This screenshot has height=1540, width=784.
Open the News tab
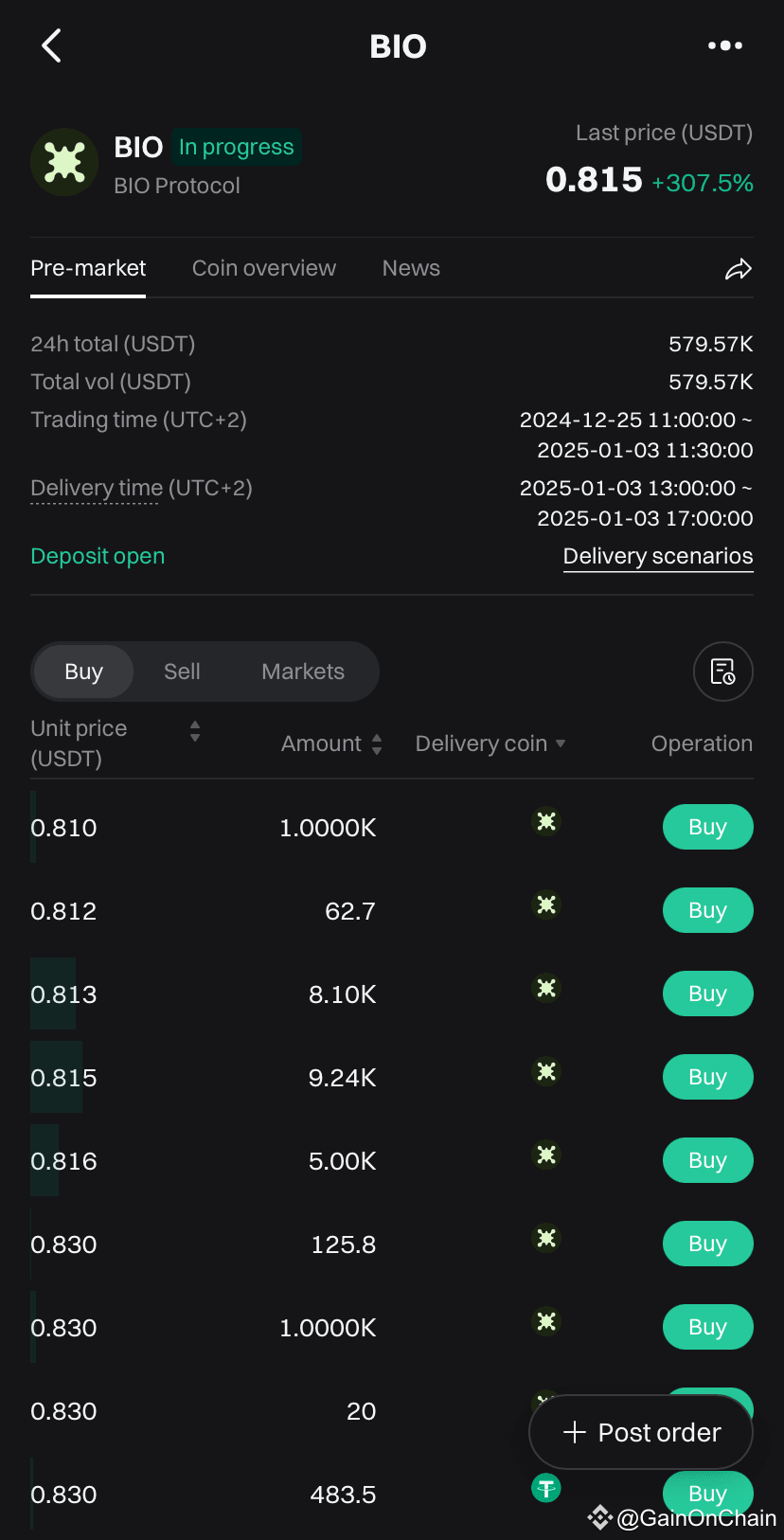[410, 268]
